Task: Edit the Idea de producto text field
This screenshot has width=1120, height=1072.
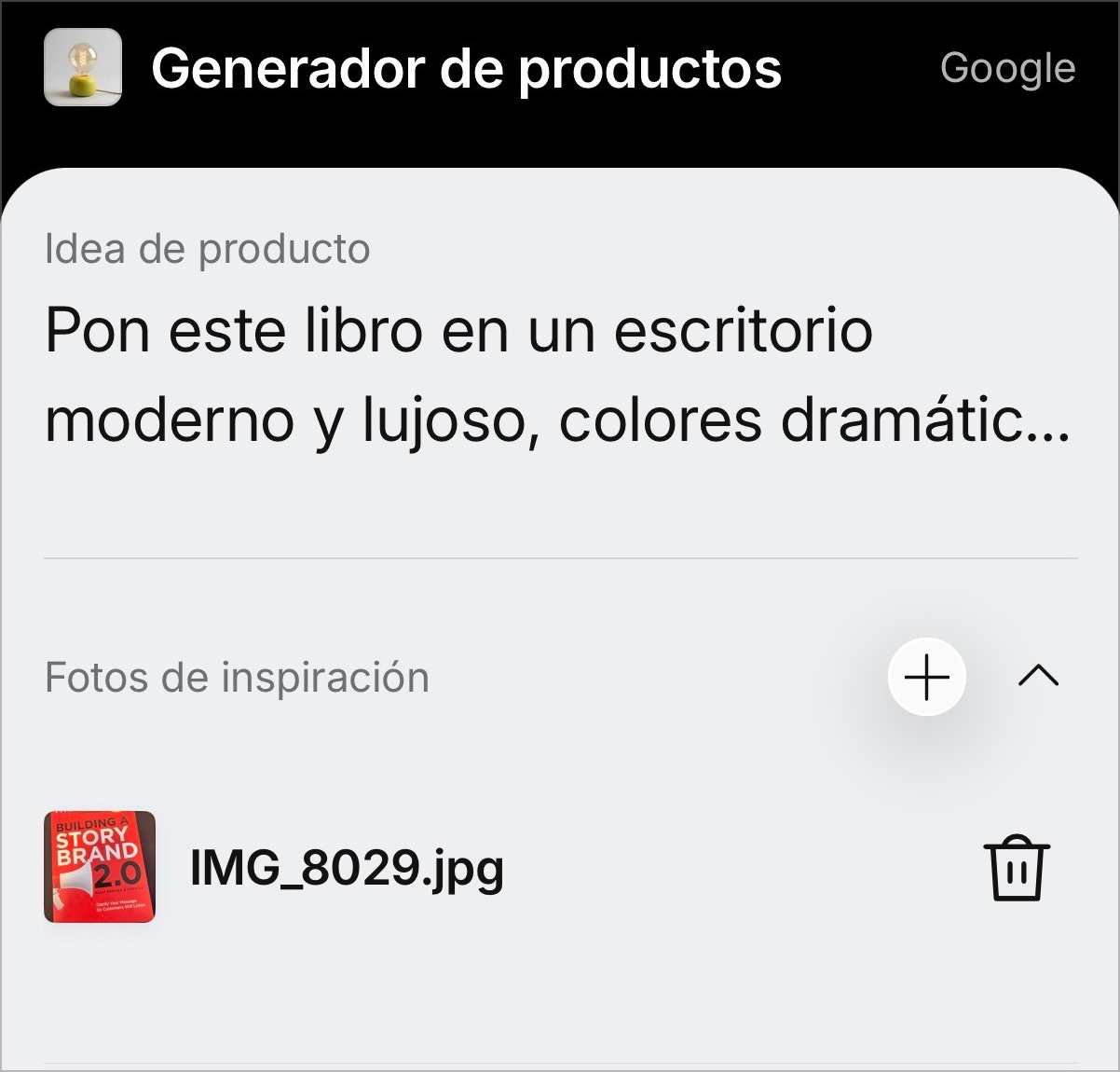Action: point(557,375)
